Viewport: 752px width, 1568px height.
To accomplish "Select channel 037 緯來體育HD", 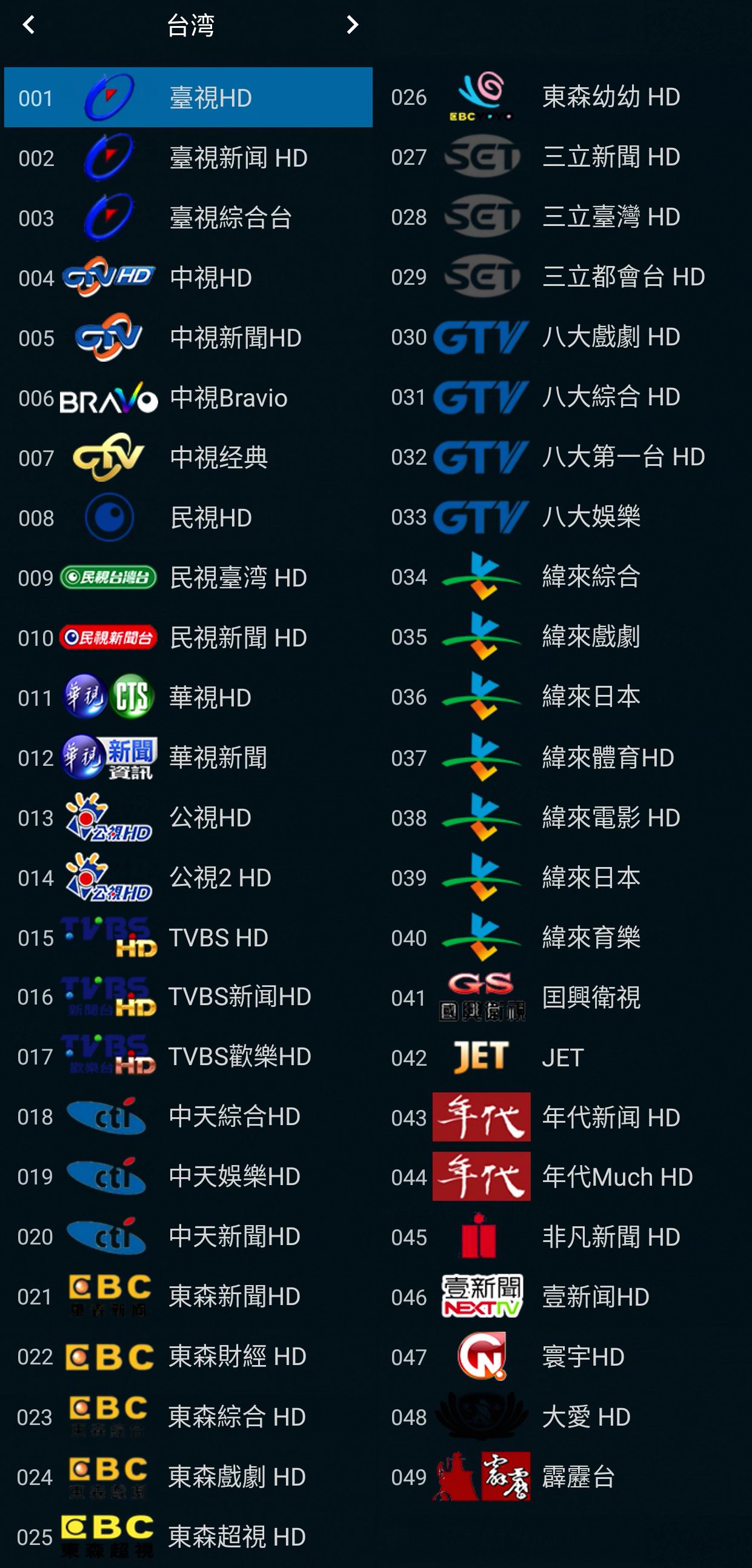I will point(563,758).
